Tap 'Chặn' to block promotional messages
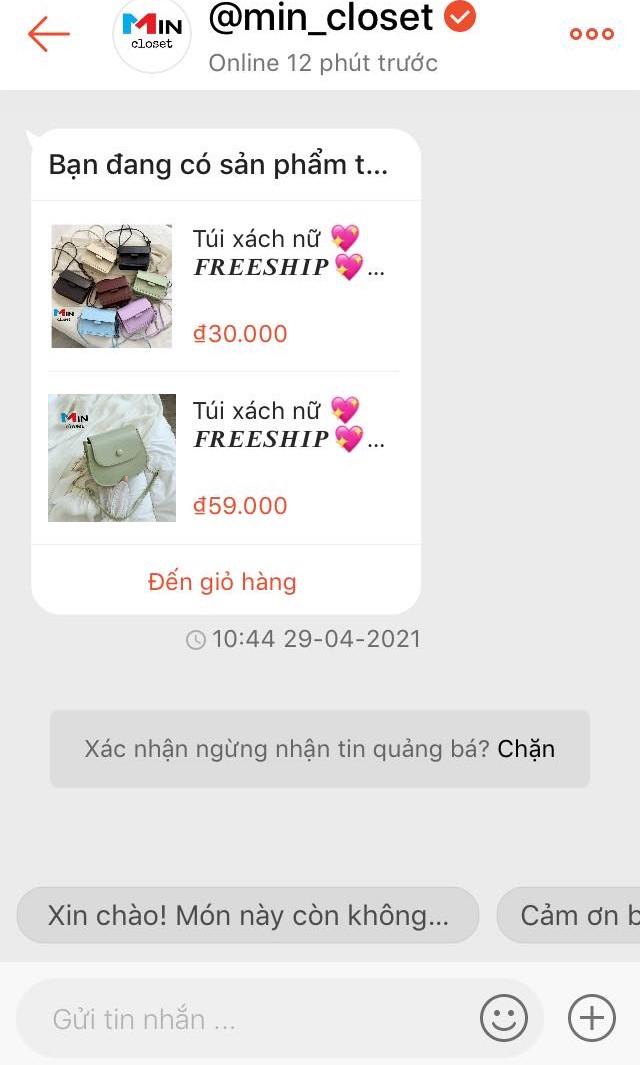 click(526, 749)
